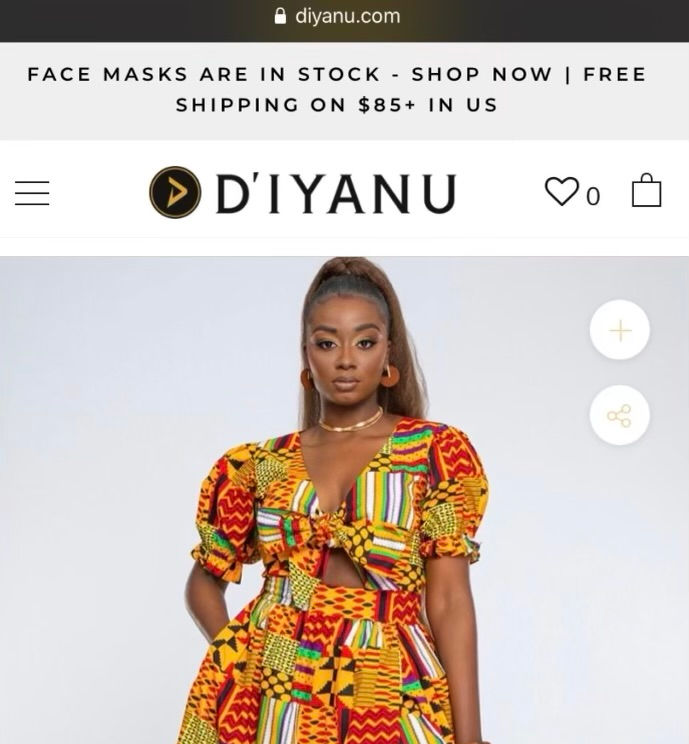
Task: Share this product
Action: [x=620, y=415]
